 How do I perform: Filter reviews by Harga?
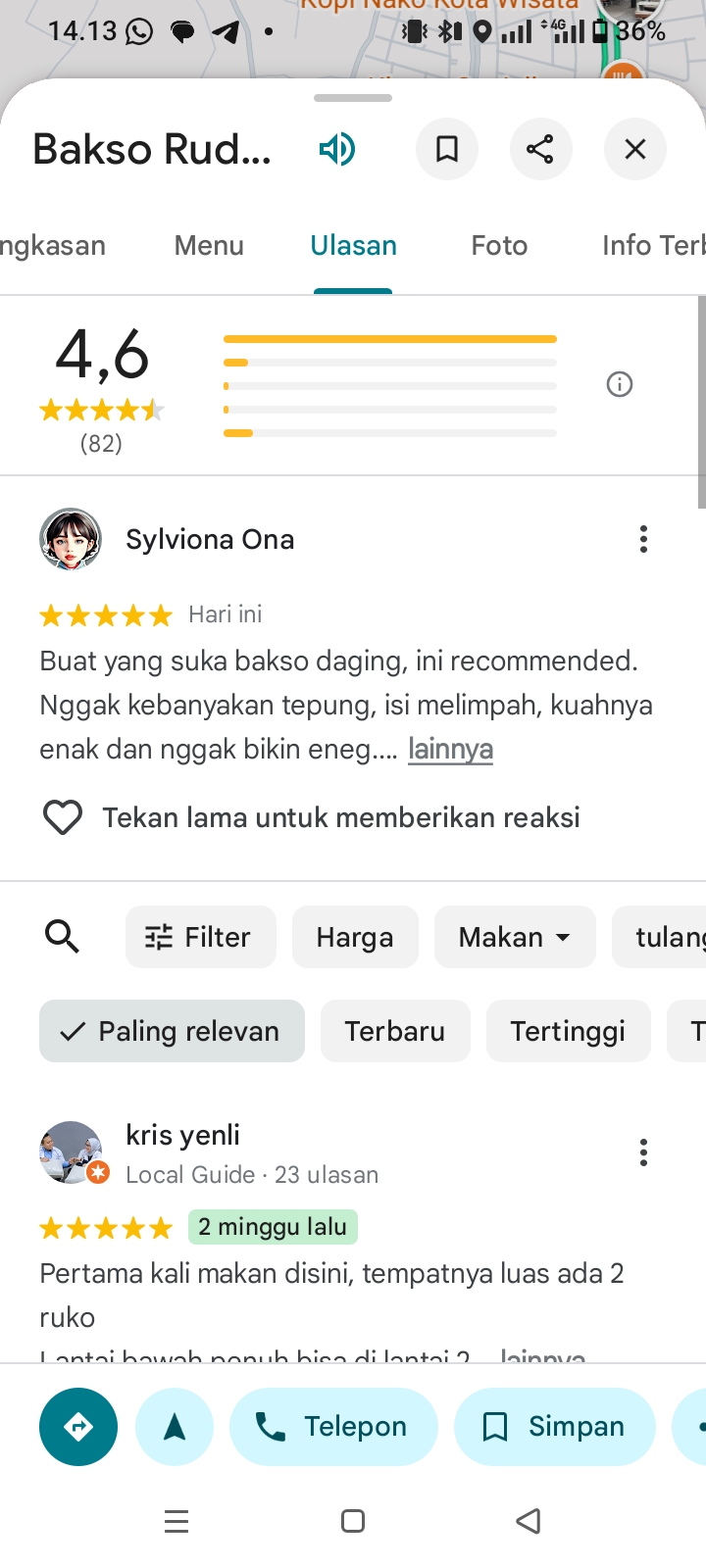pyautogui.click(x=355, y=937)
